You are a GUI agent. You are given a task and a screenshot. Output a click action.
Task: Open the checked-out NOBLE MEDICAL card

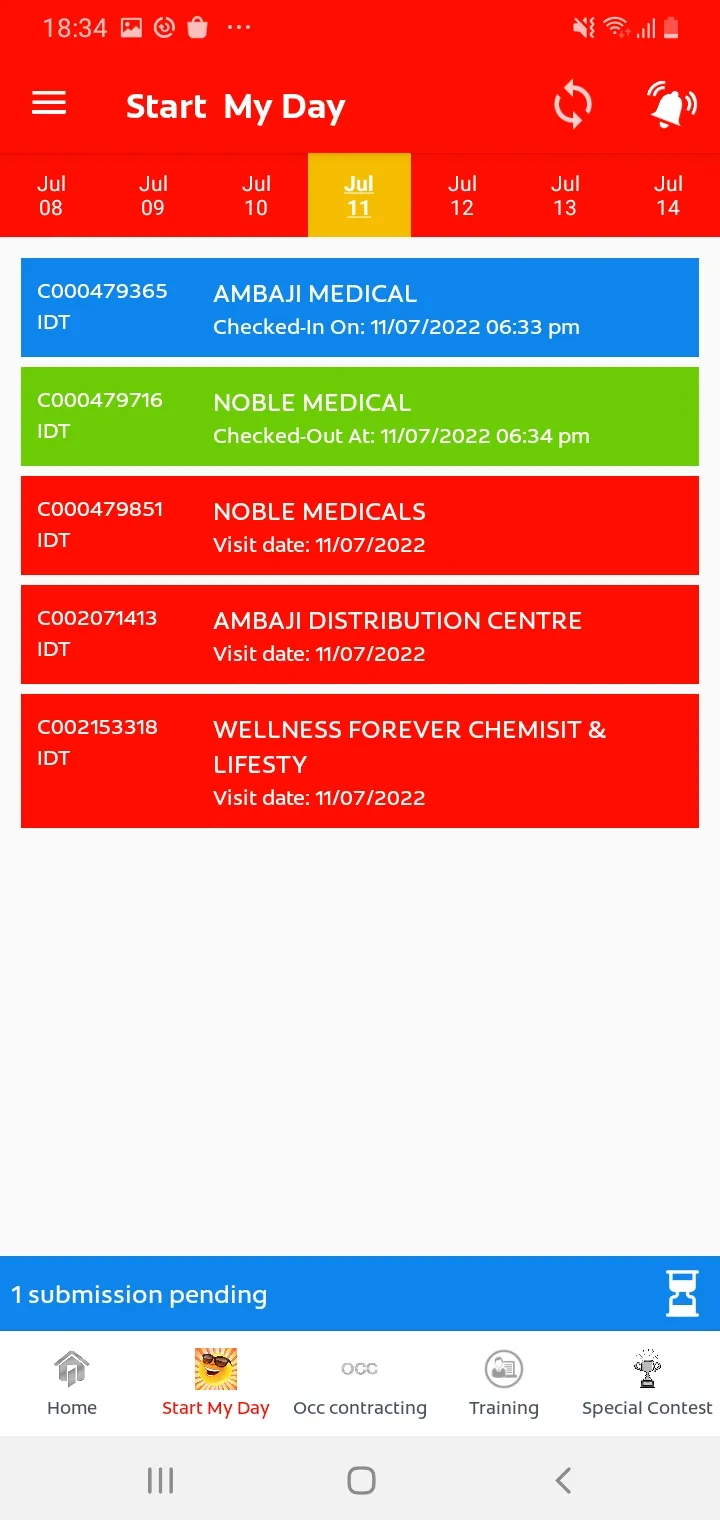click(x=360, y=417)
